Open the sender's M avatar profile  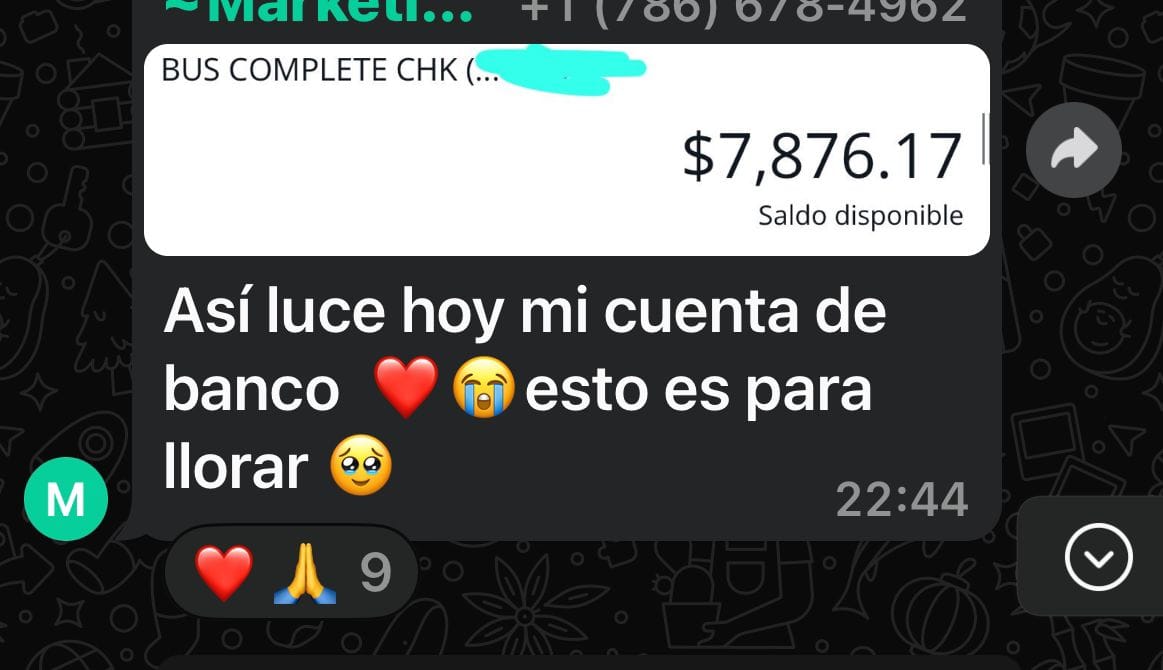click(66, 500)
